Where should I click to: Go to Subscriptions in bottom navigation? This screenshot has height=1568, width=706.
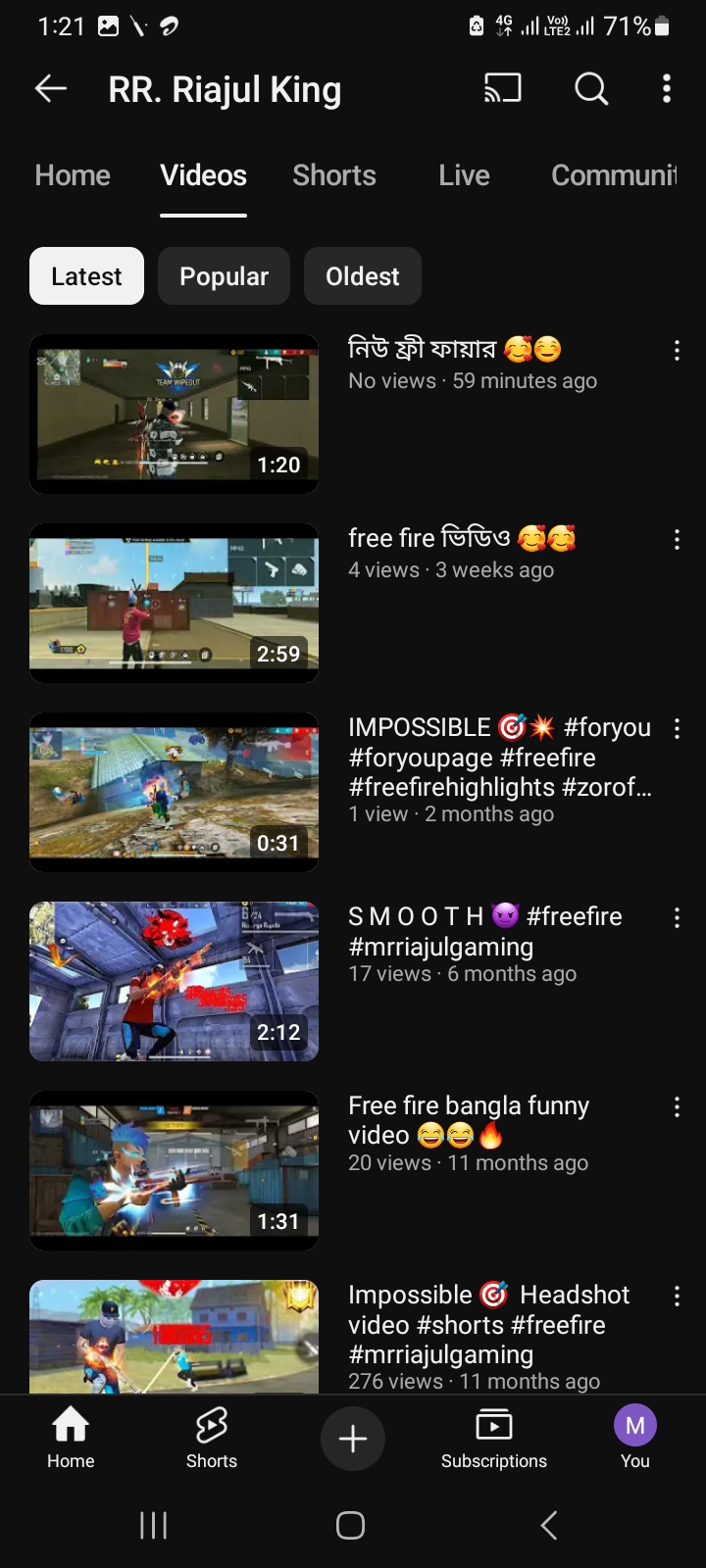pos(494,1439)
